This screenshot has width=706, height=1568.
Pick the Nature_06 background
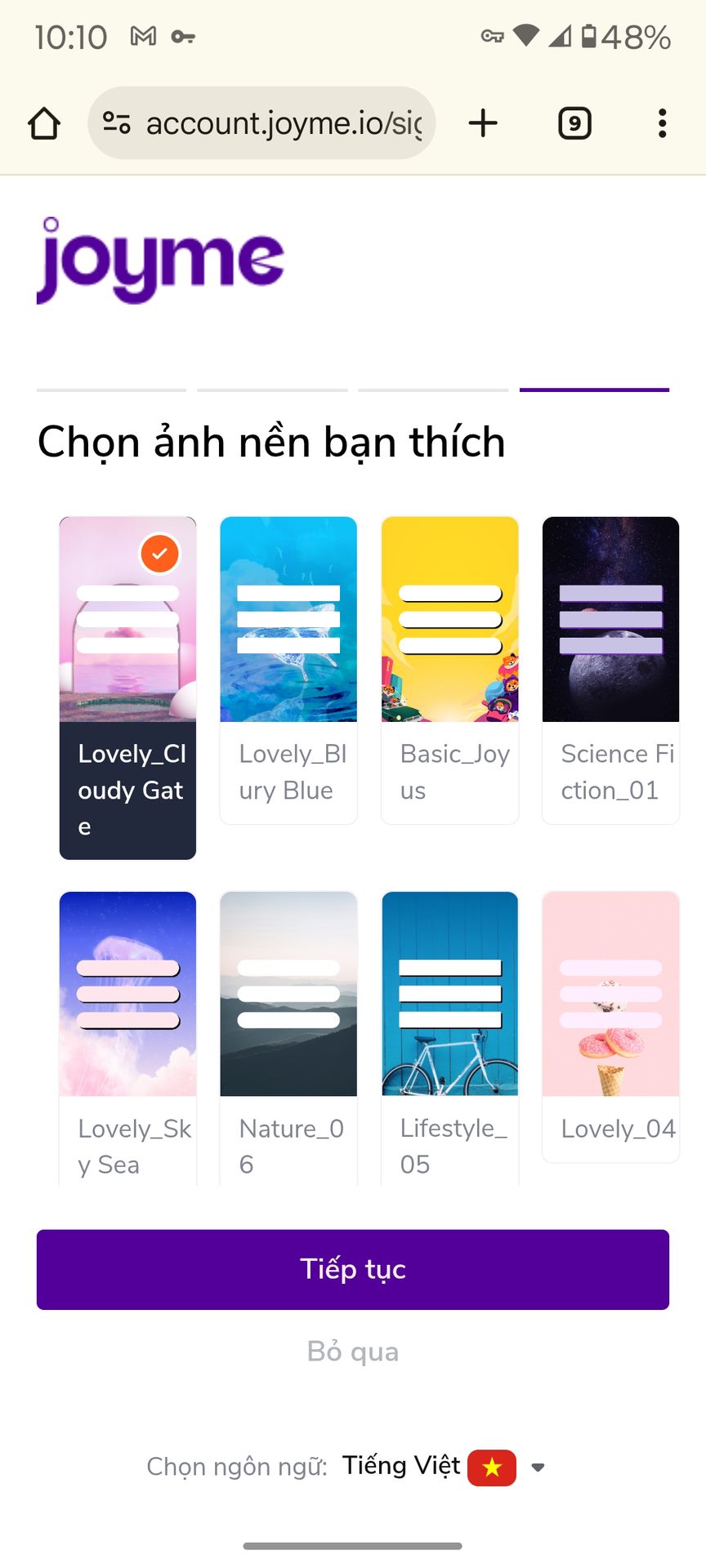[288, 1037]
